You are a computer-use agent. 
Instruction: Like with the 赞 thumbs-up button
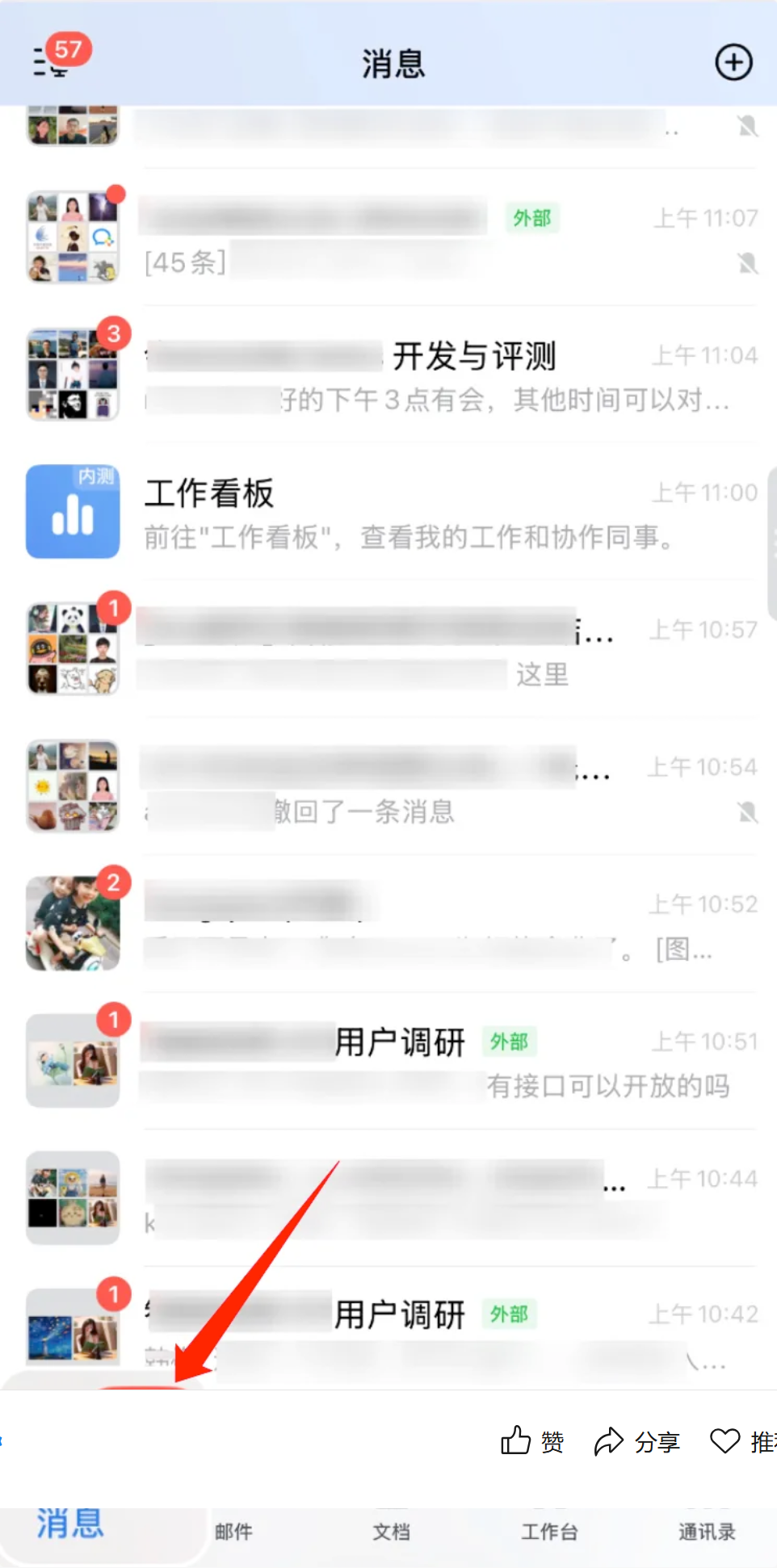click(532, 1441)
